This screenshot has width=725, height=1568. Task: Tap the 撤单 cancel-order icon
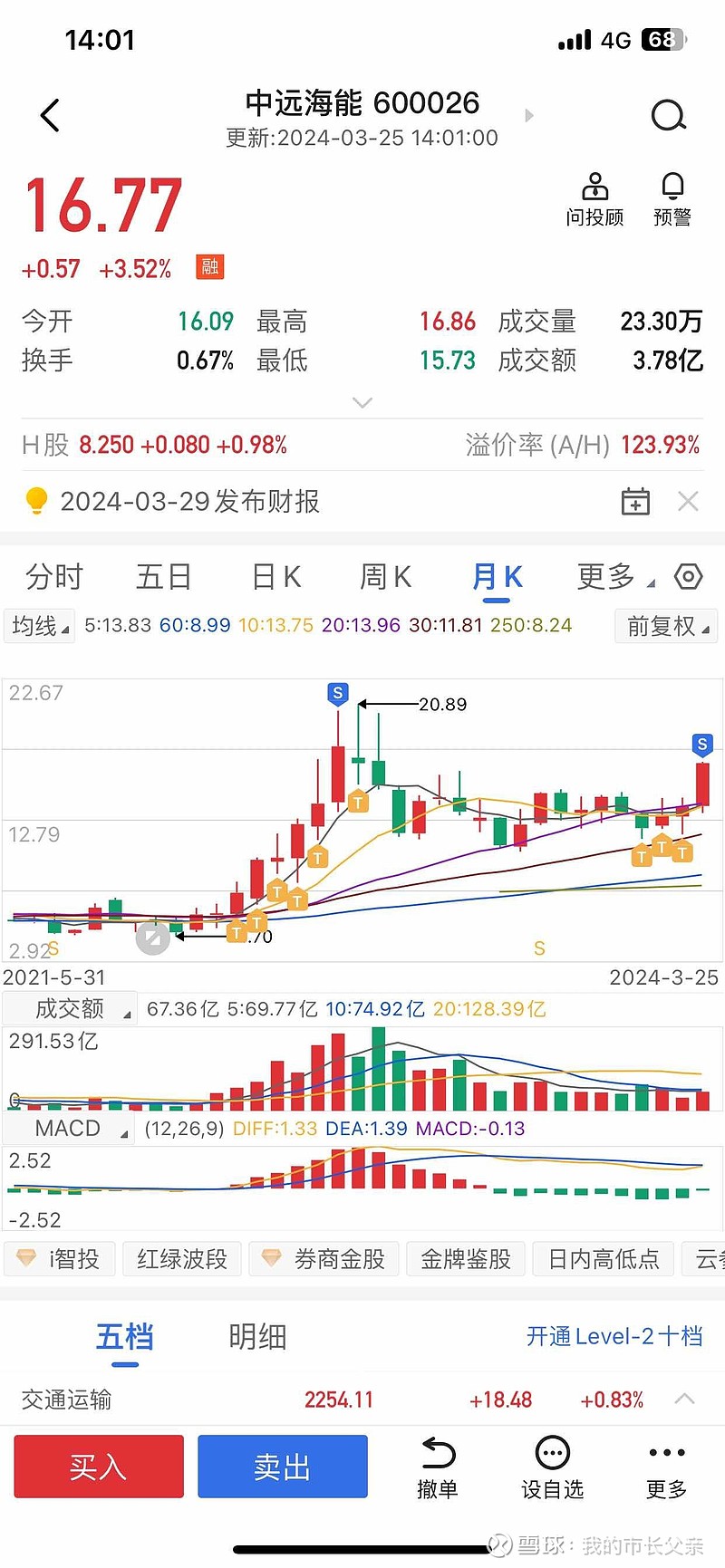439,1466
